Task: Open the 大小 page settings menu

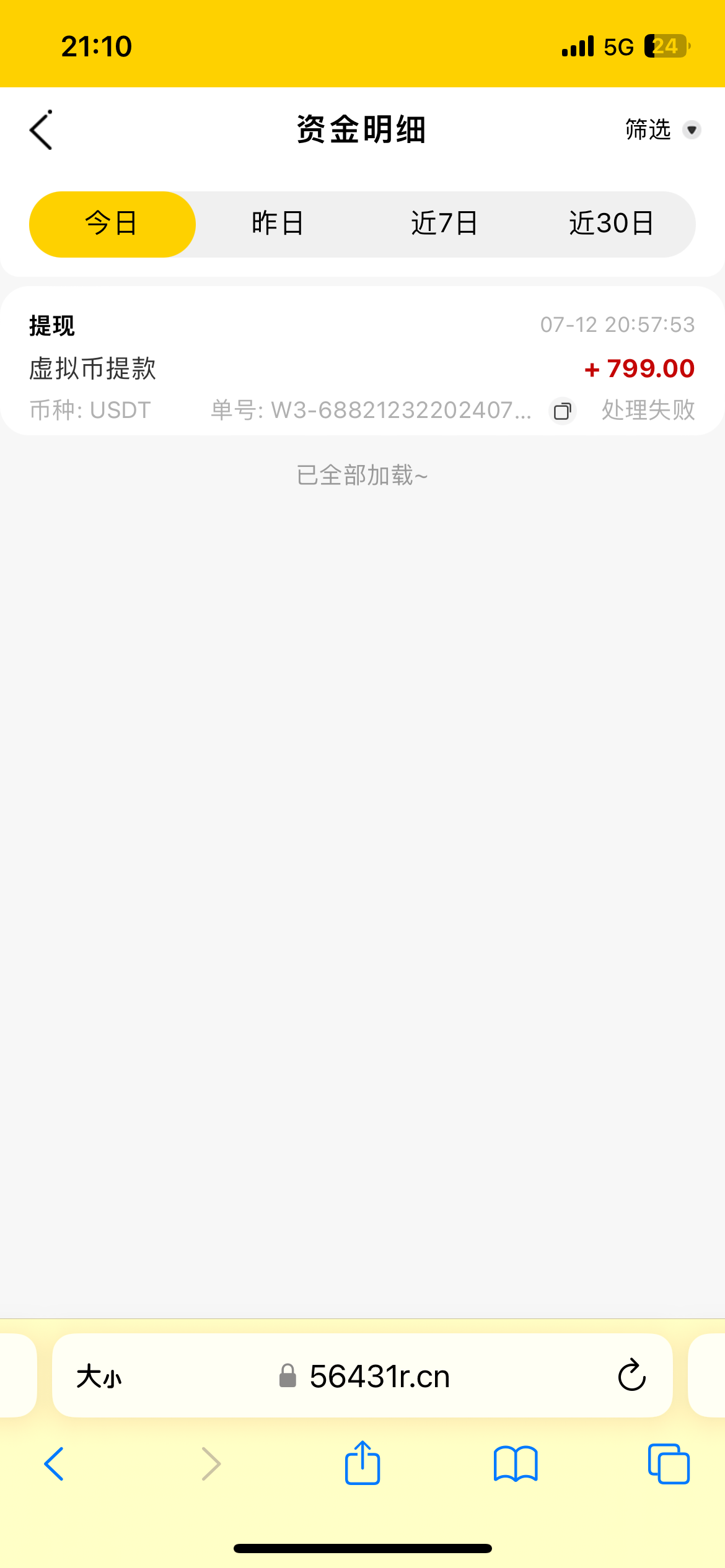Action: coord(100,1377)
